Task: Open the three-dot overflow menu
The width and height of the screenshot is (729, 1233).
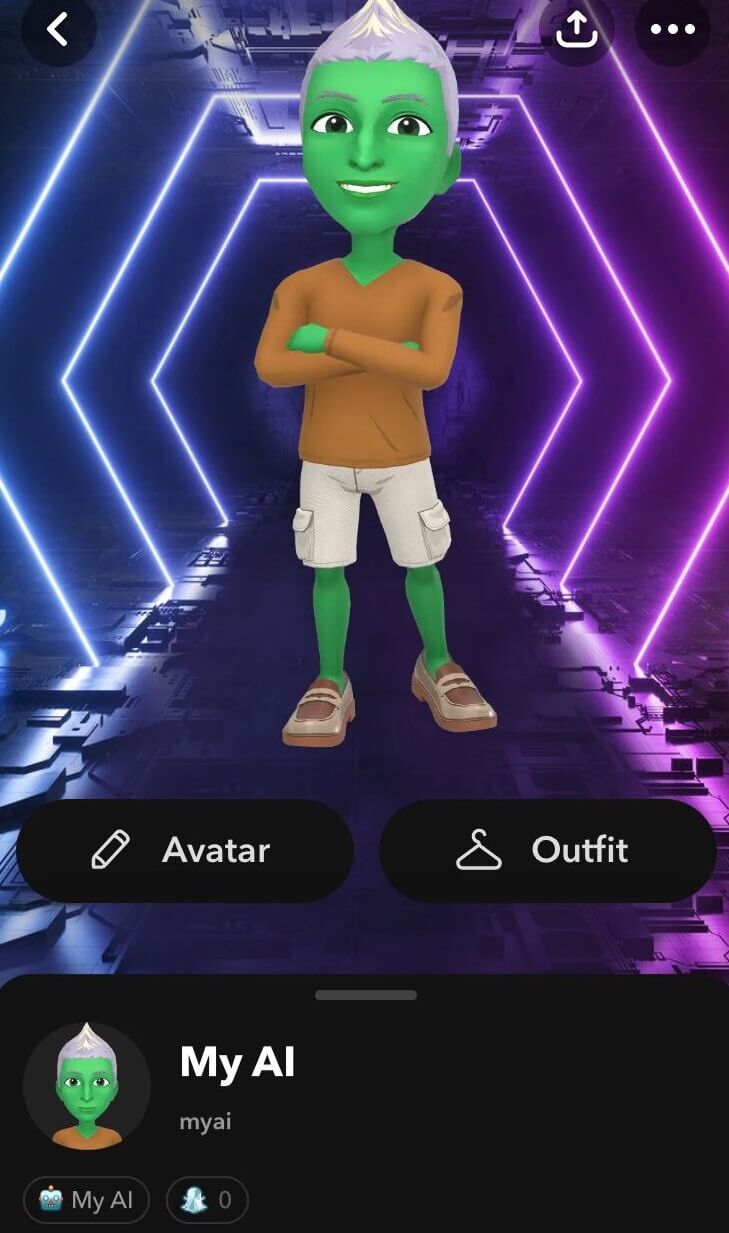Action: click(672, 30)
